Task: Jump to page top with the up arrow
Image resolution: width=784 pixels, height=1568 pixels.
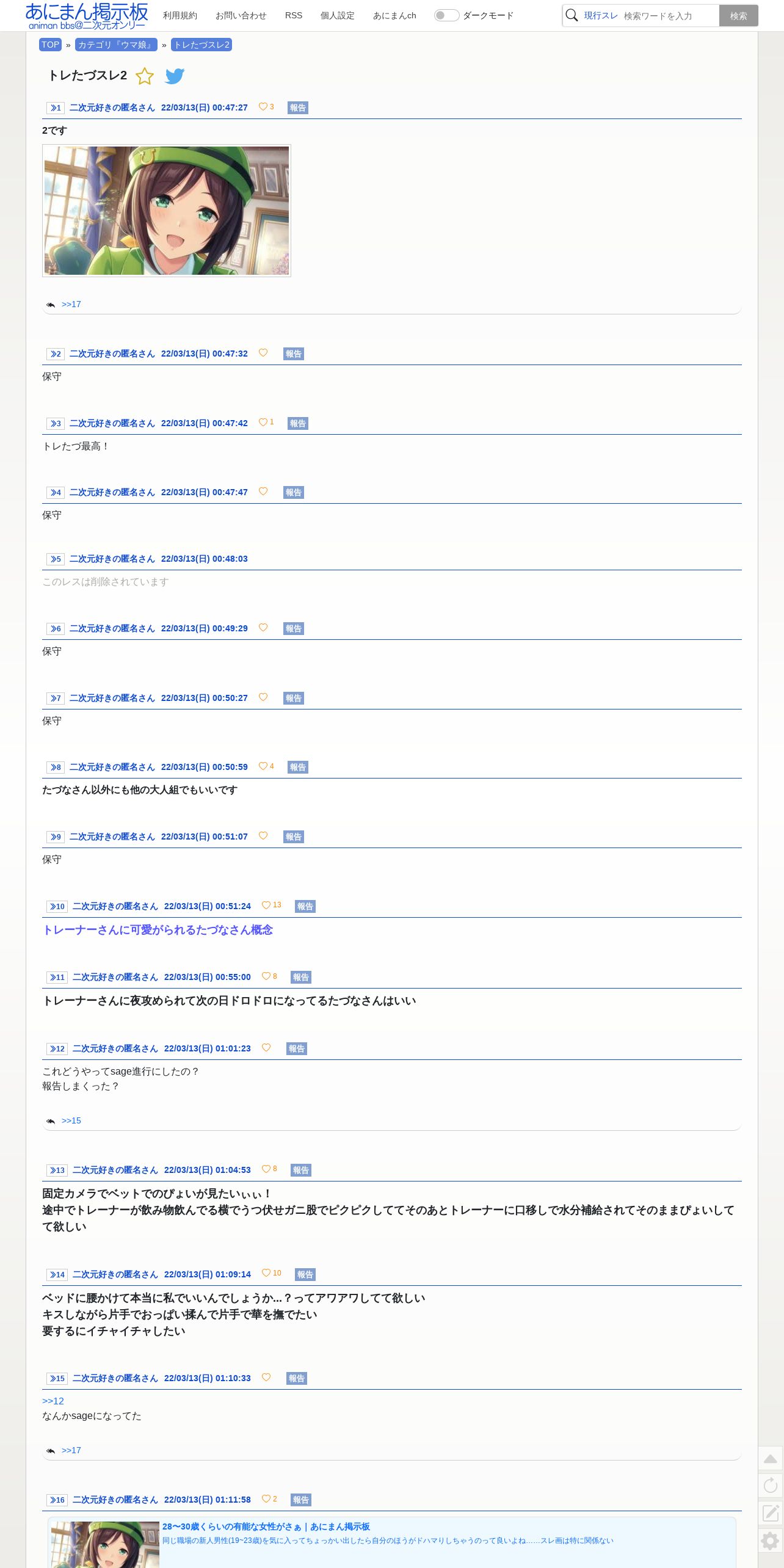Action: pos(771,1459)
